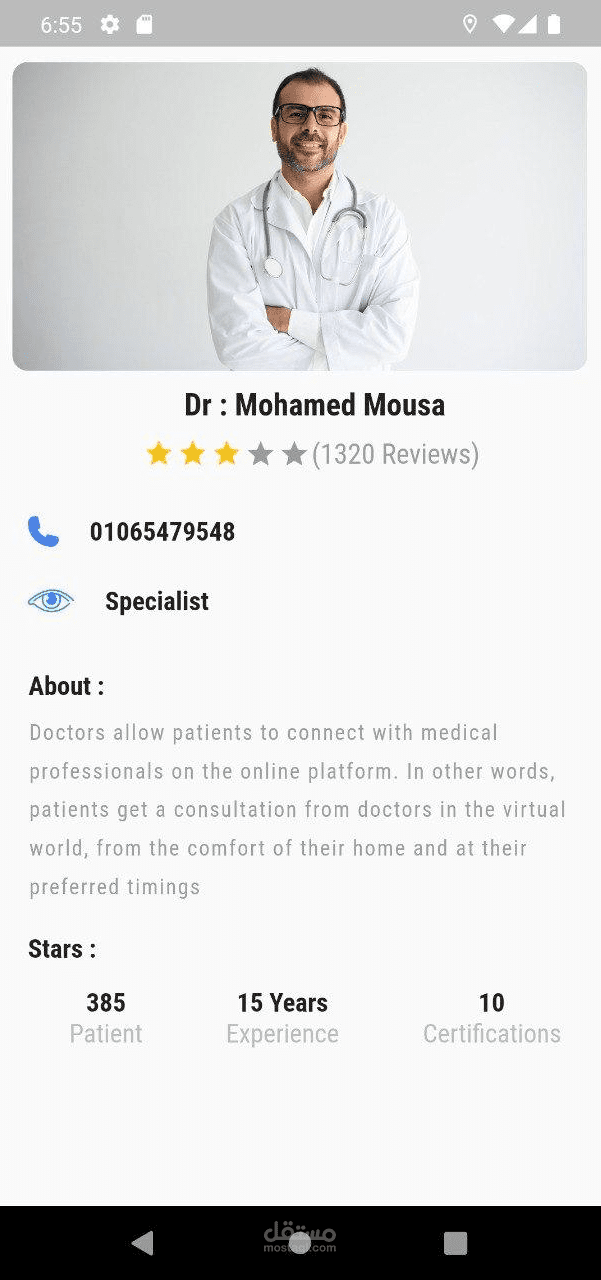This screenshot has height=1280, width=601.
Task: Tap the blue phone icon to call the doctor
Action: [x=43, y=531]
